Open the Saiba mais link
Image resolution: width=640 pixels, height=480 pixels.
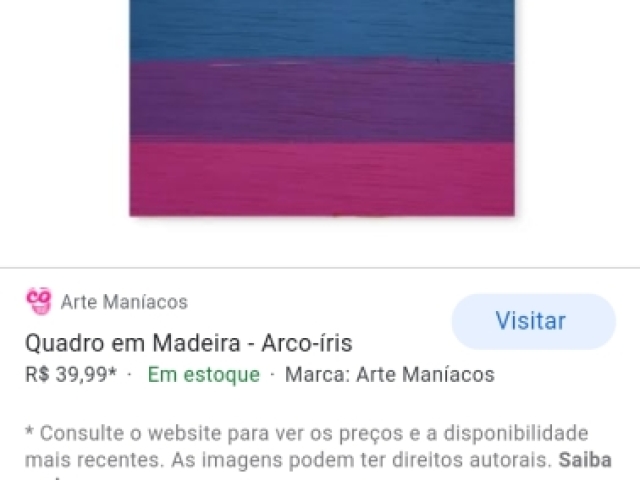coord(585,462)
